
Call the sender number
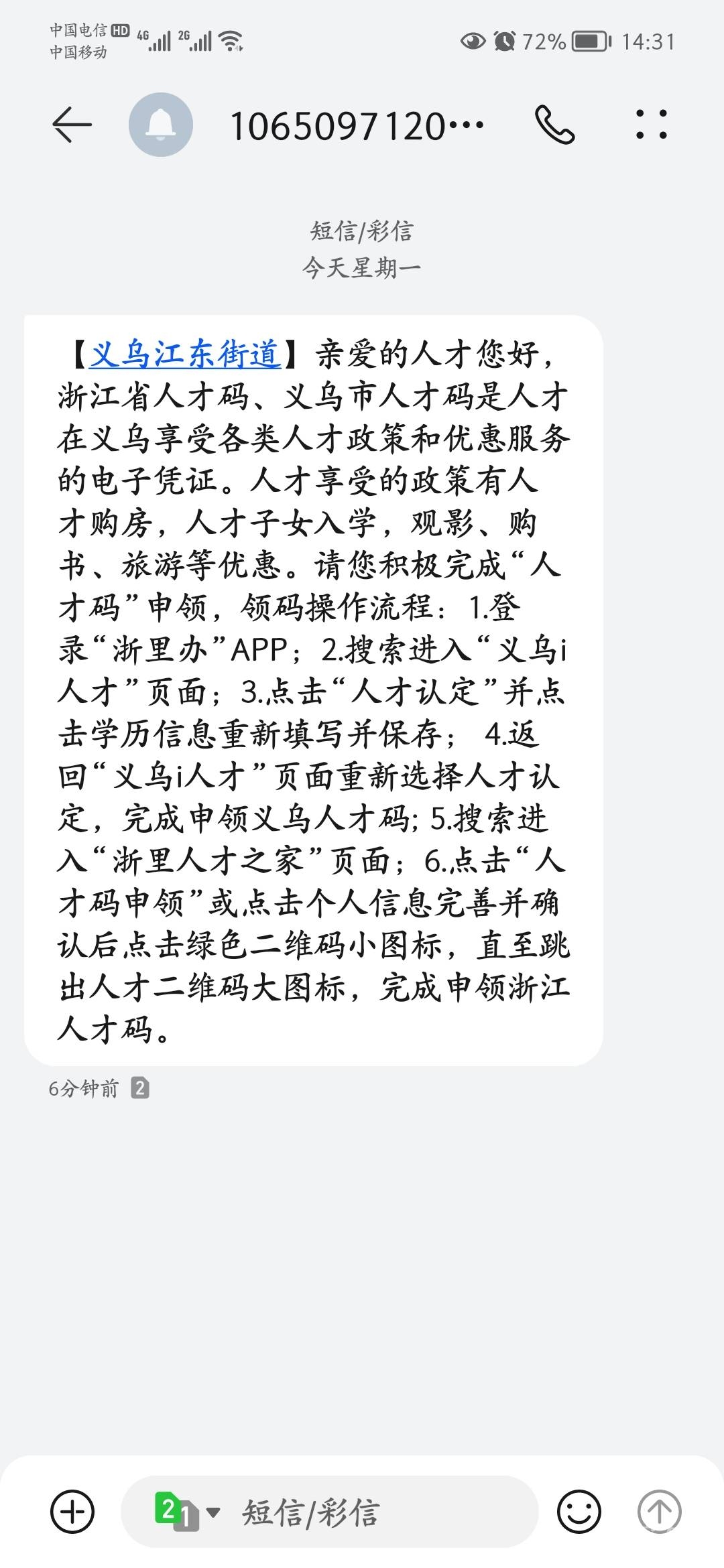click(554, 125)
